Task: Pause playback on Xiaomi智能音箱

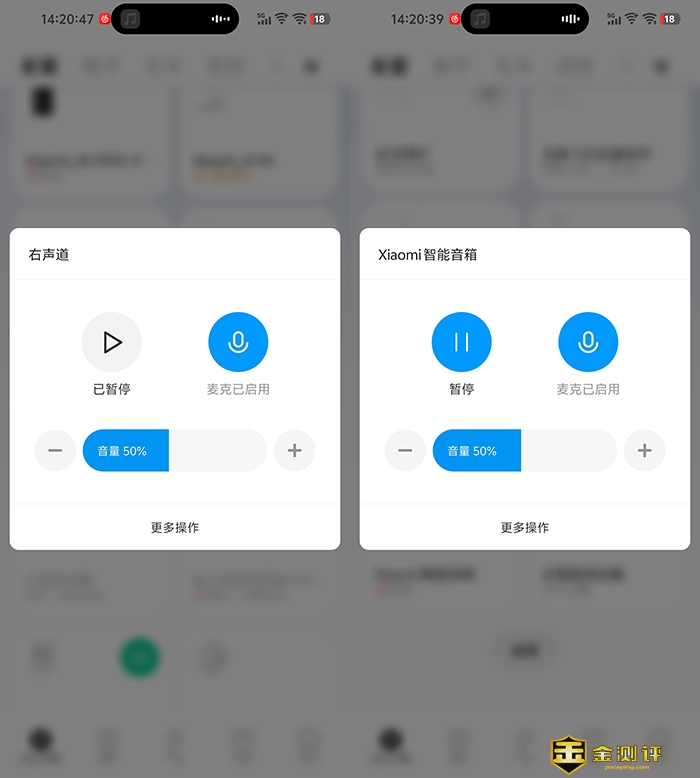Action: pyautogui.click(x=461, y=342)
